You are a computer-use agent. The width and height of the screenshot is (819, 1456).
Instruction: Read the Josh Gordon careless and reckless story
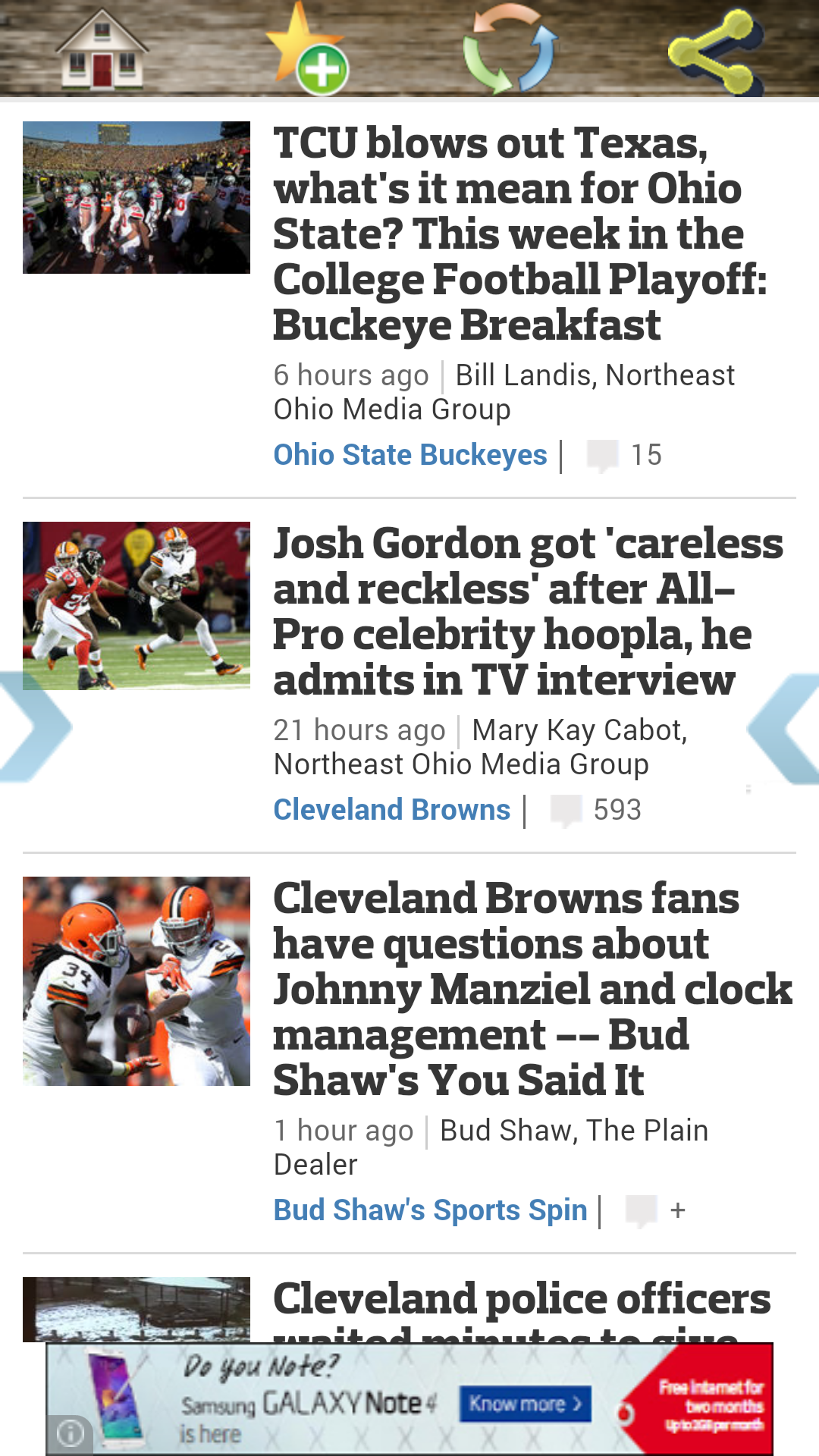[527, 610]
